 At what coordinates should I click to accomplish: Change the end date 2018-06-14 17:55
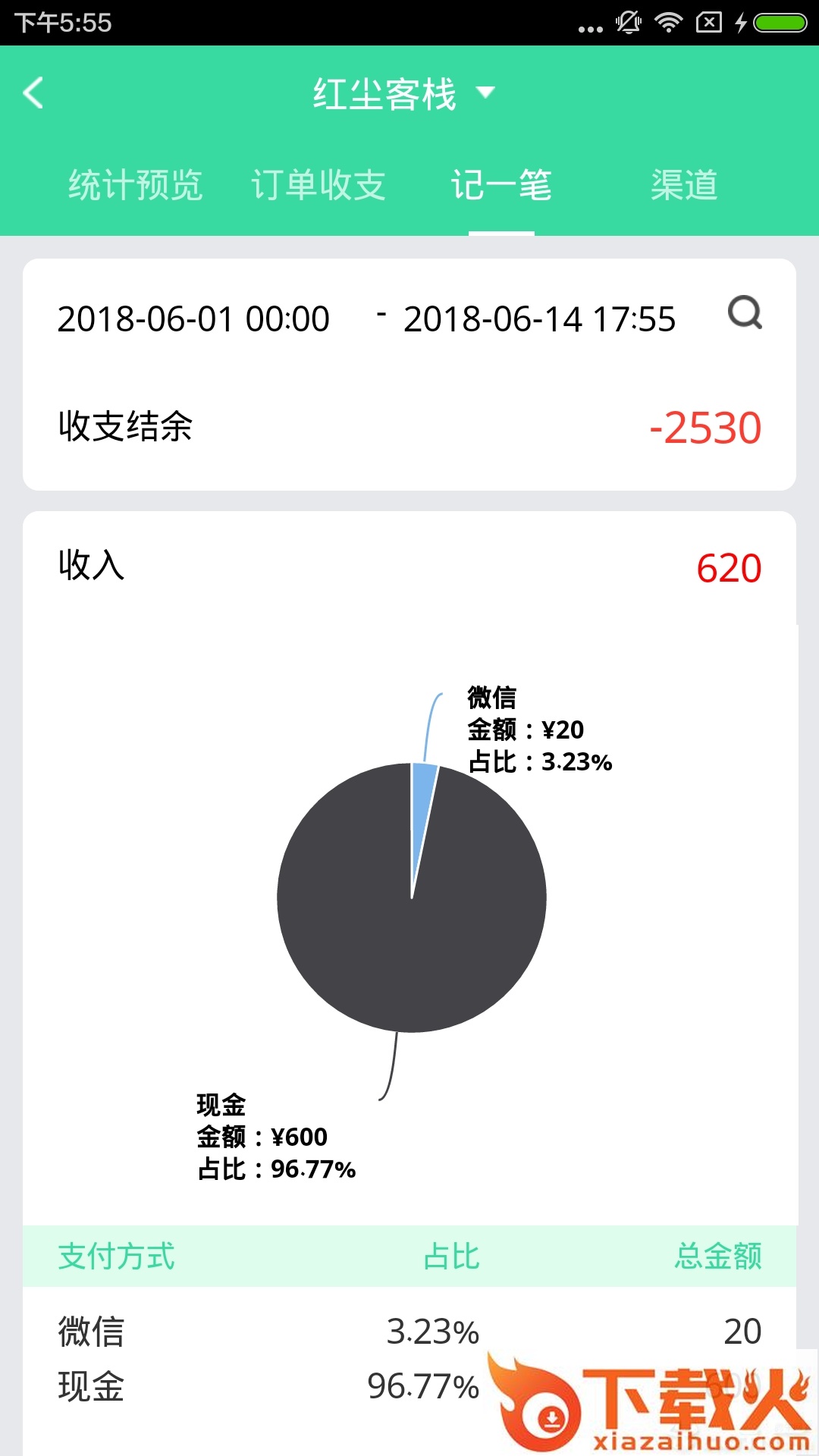[x=539, y=319]
